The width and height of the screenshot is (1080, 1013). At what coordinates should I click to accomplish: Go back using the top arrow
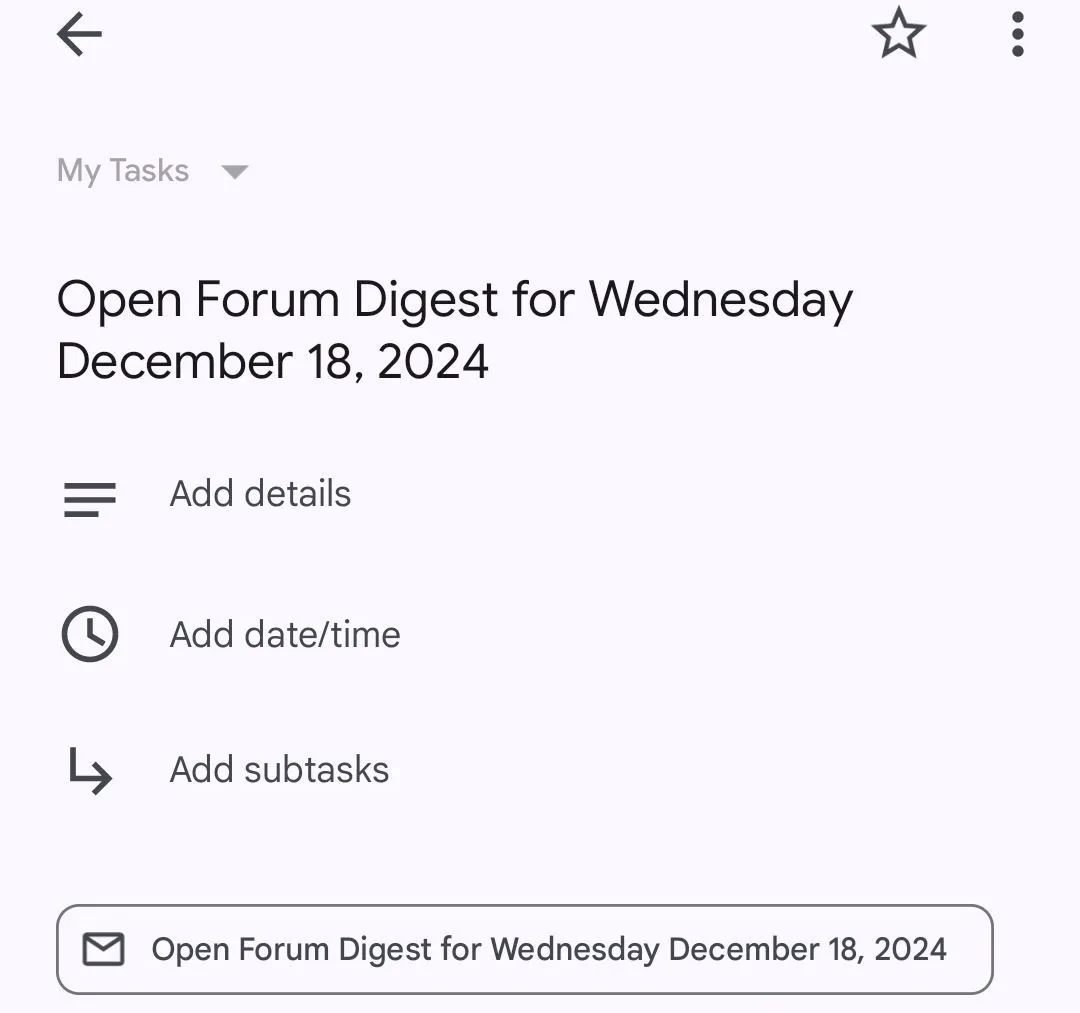click(80, 36)
